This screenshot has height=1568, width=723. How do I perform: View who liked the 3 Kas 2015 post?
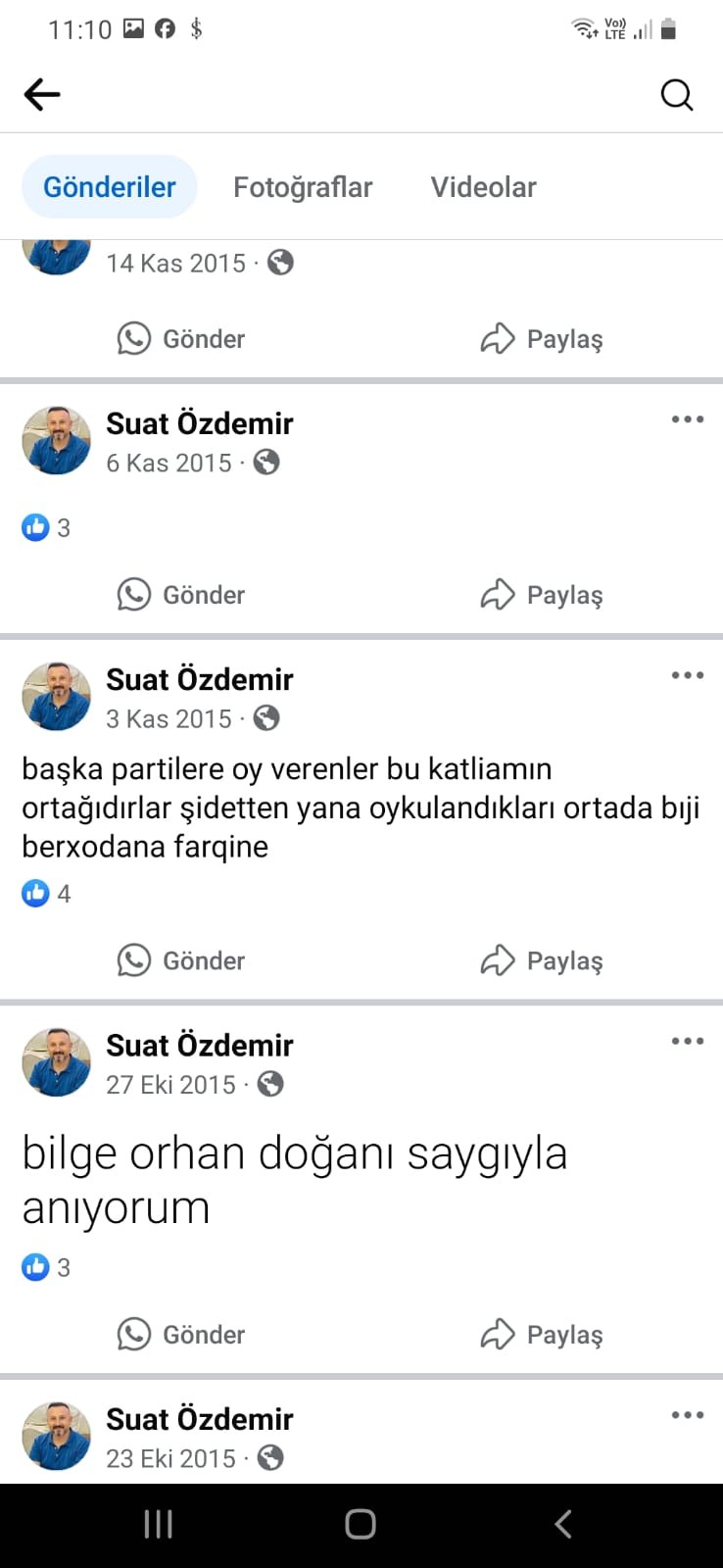(x=46, y=894)
